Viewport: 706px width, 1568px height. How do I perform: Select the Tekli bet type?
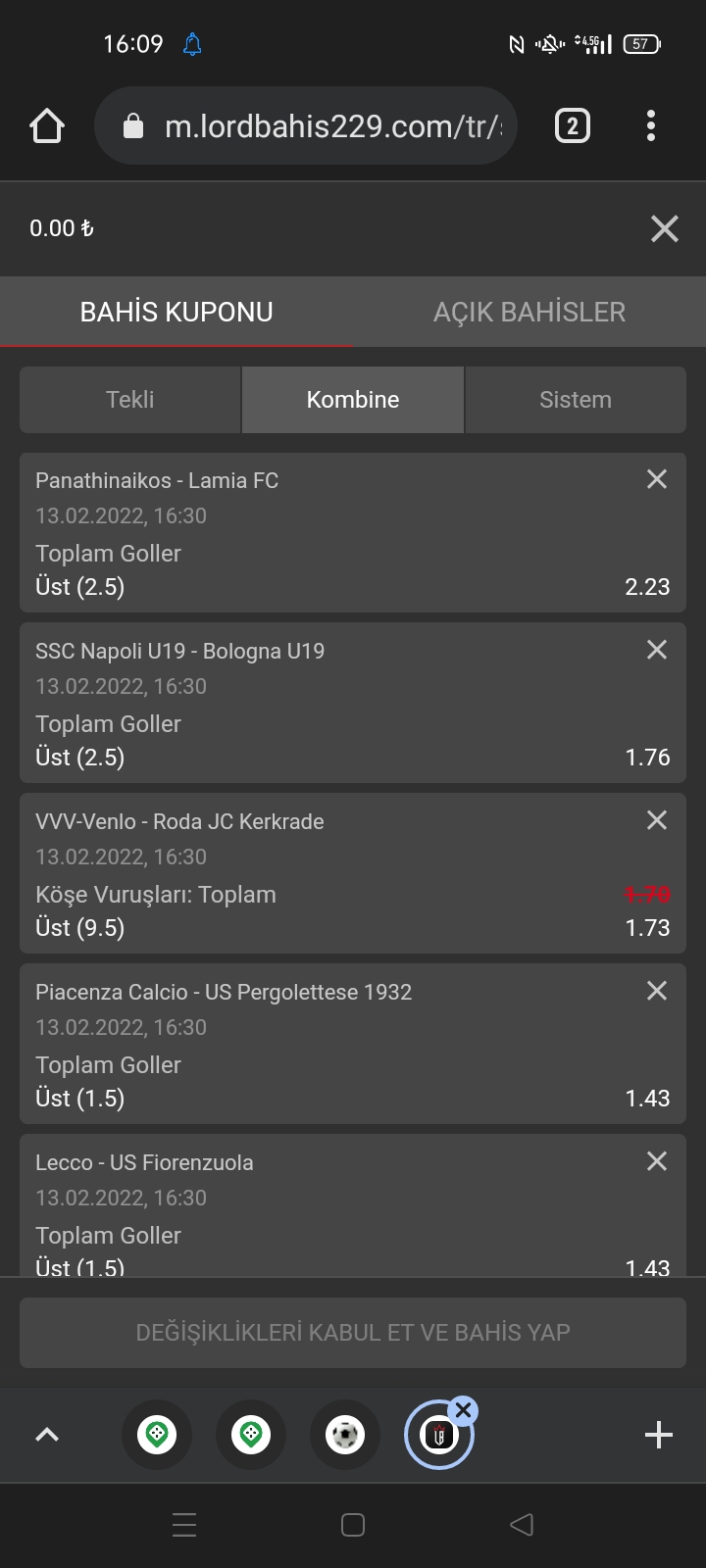[x=130, y=400]
